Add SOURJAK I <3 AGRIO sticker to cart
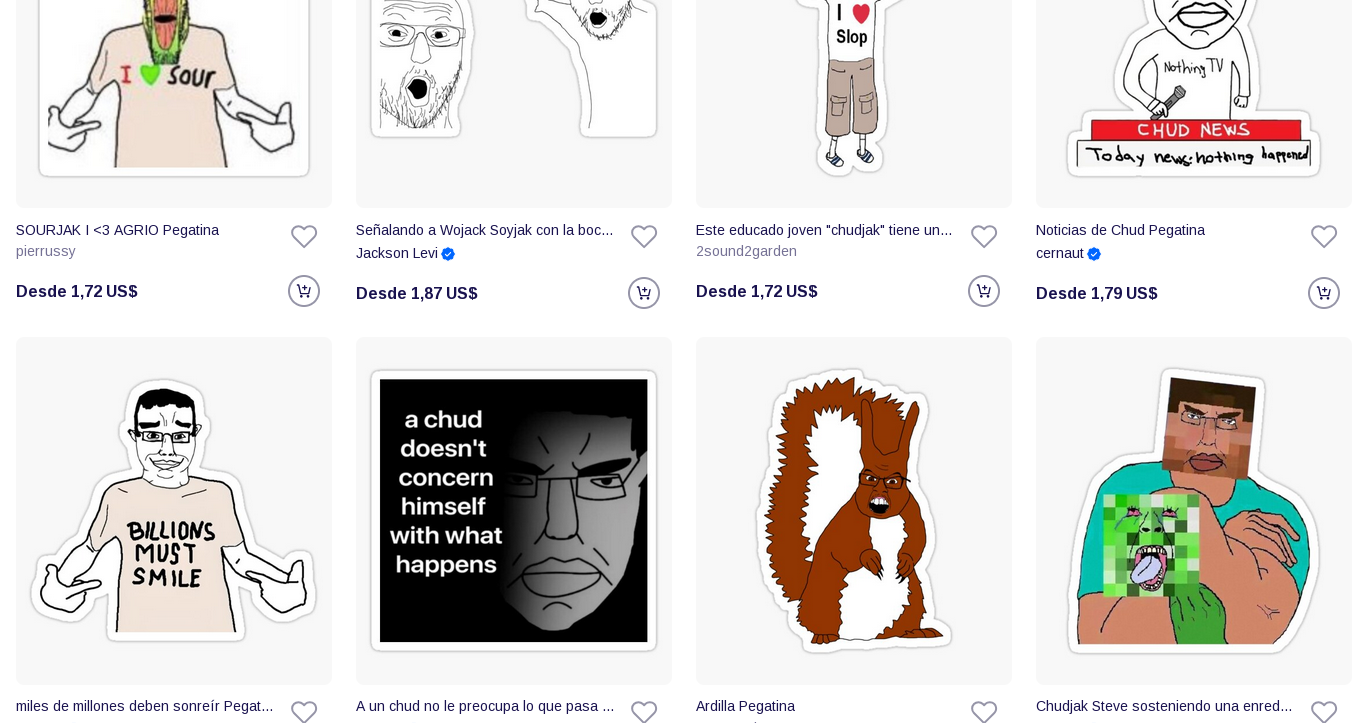 pos(304,291)
